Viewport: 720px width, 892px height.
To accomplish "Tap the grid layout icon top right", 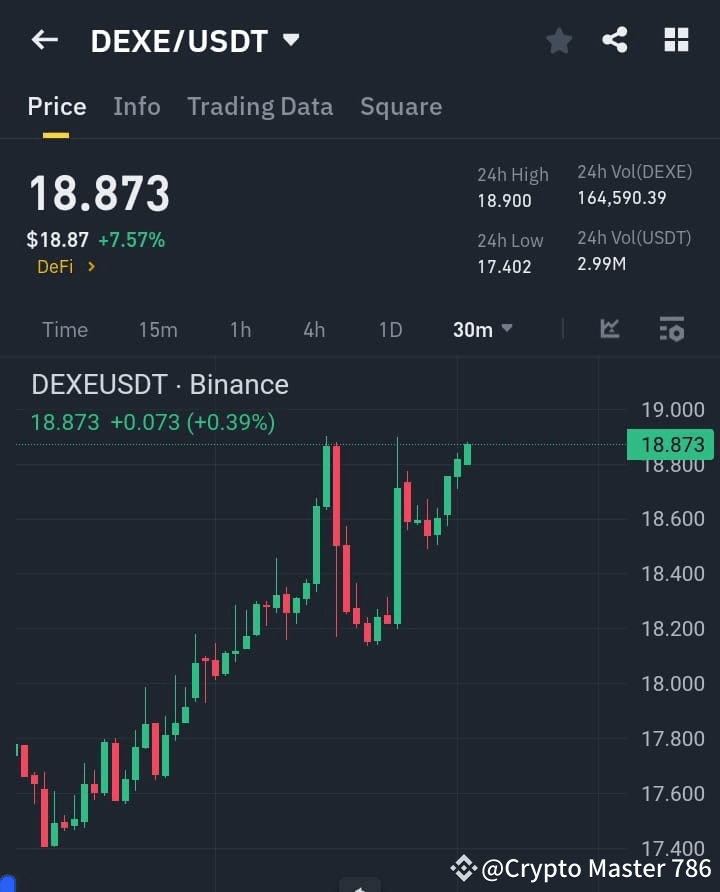I will pos(676,40).
